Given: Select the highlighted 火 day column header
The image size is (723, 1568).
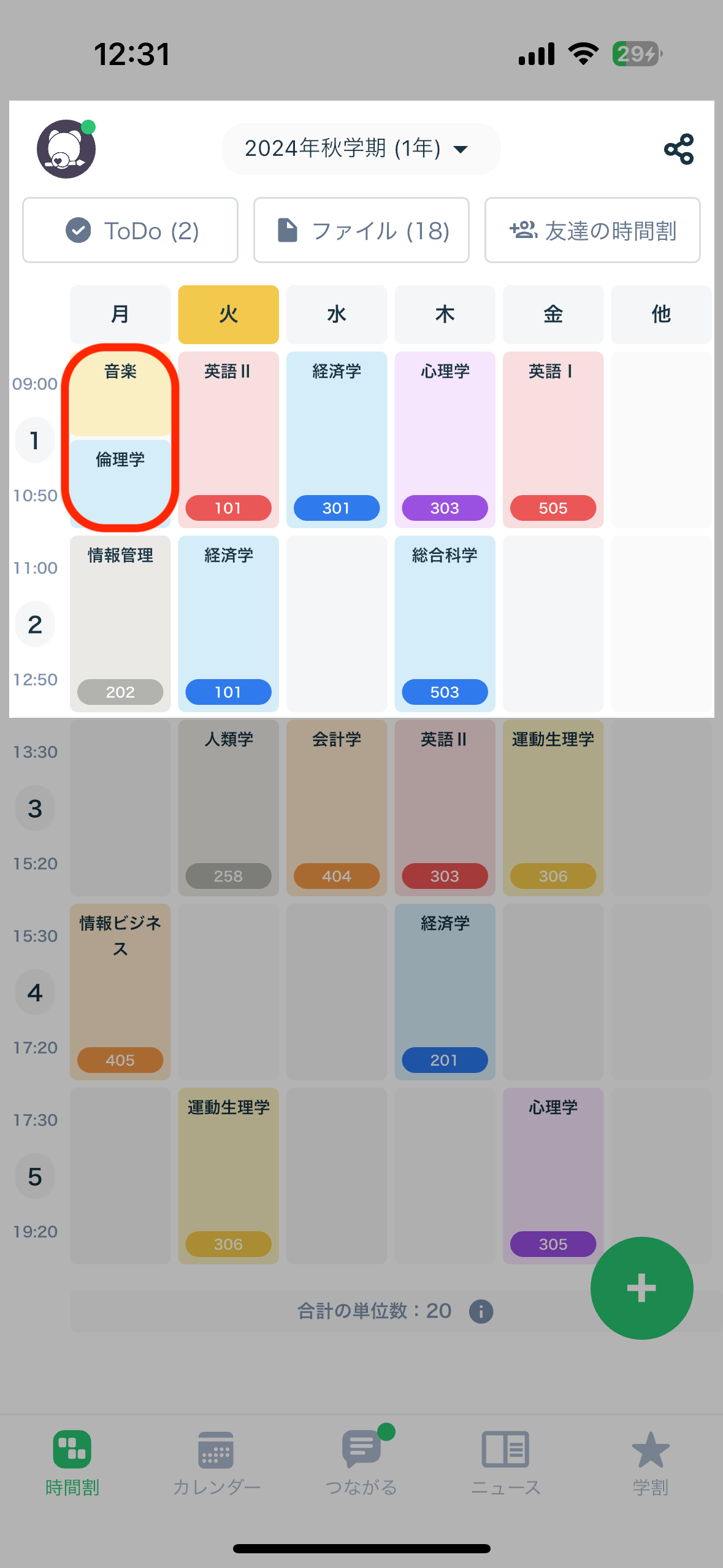Looking at the screenshot, I should (x=228, y=315).
